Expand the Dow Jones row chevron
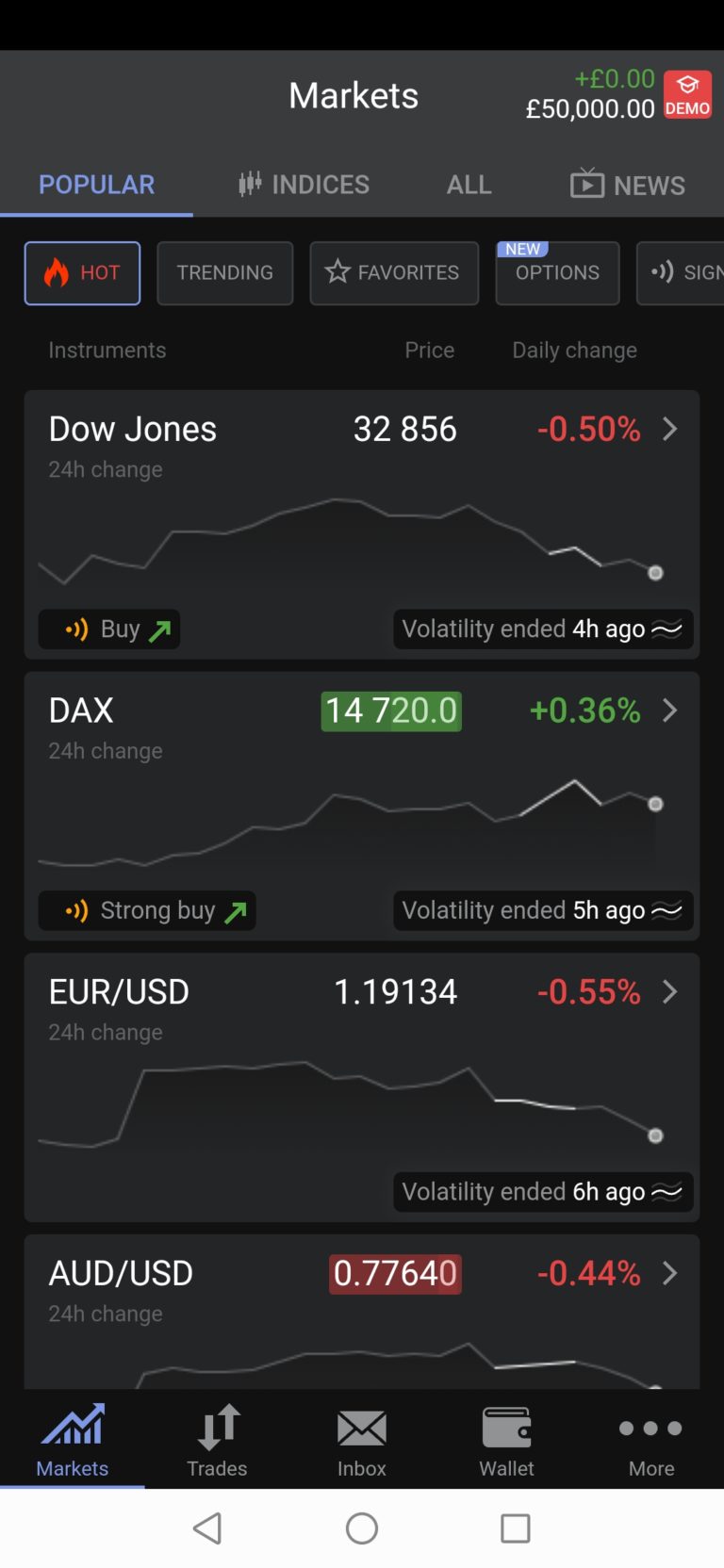 point(670,429)
